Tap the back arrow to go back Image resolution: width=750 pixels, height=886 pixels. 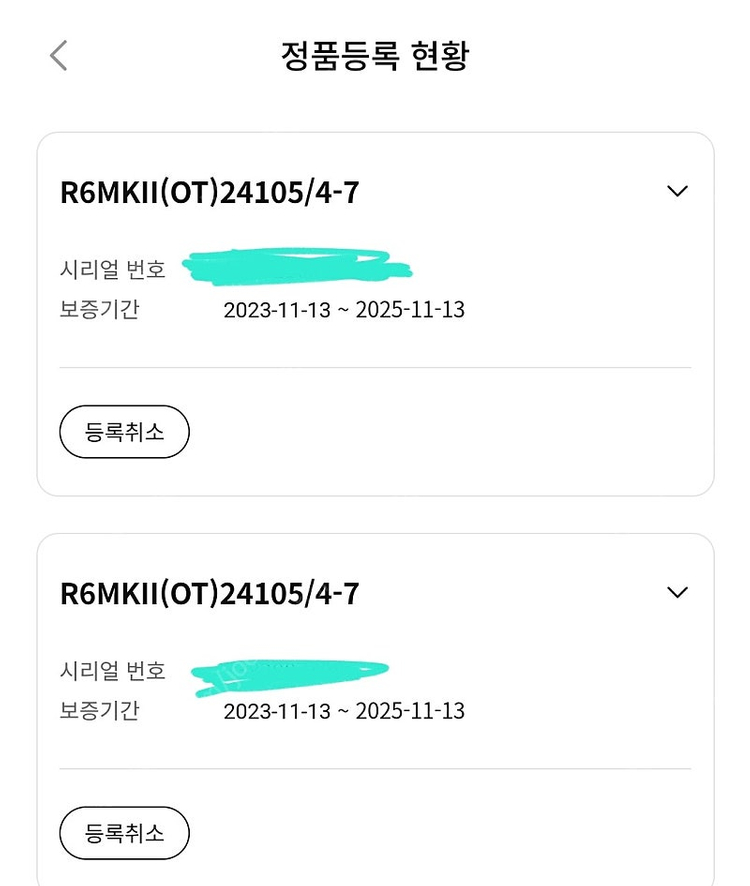(57, 54)
